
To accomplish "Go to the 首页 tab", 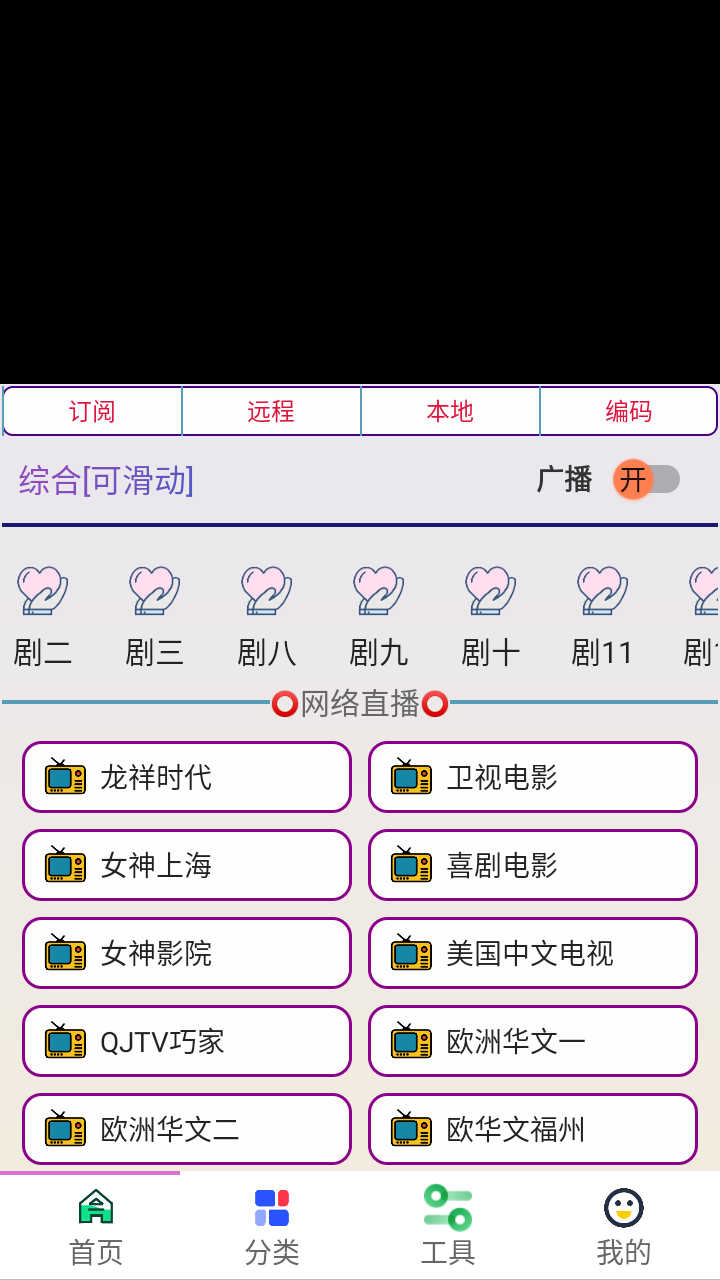I will (96, 1227).
